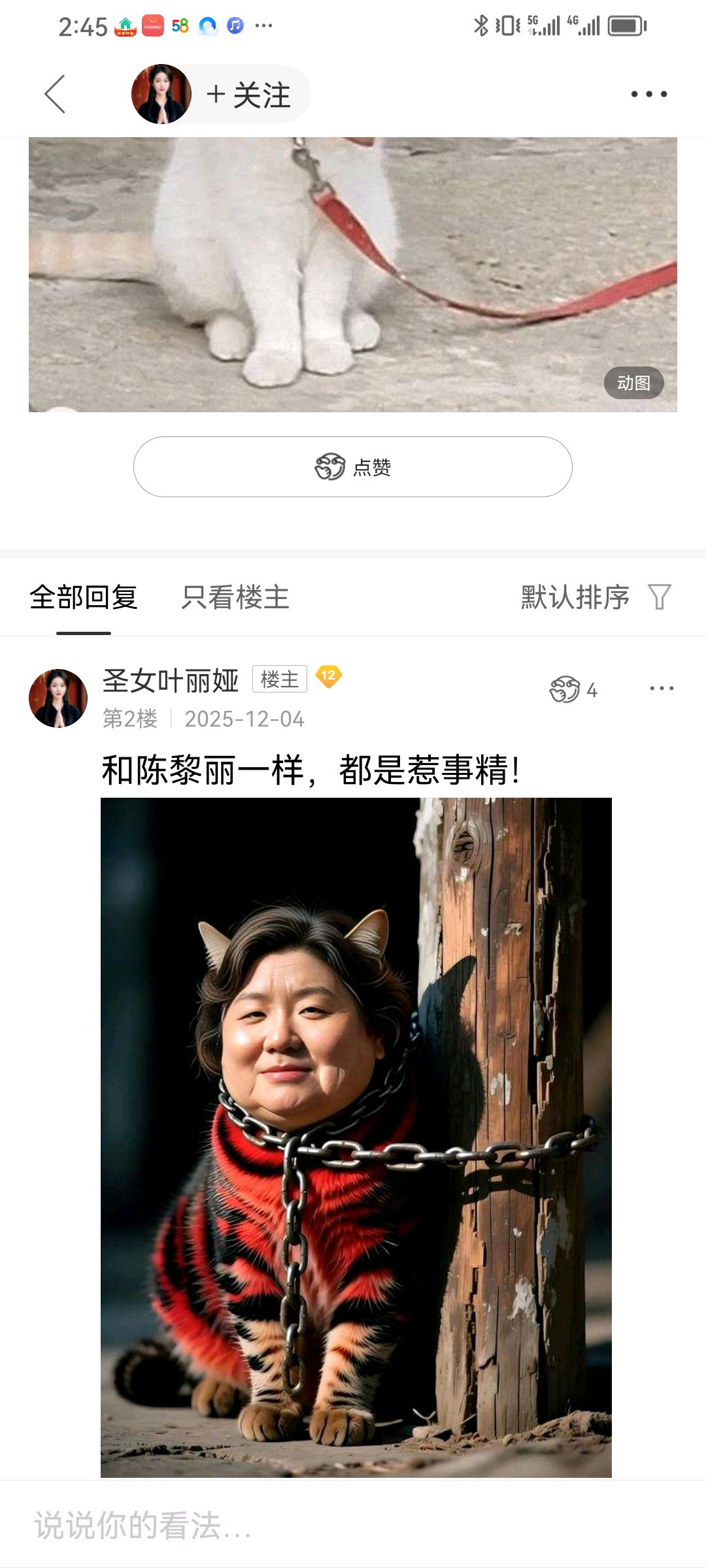Go back using the header arrow
Image resolution: width=706 pixels, height=1568 pixels.
tap(55, 94)
